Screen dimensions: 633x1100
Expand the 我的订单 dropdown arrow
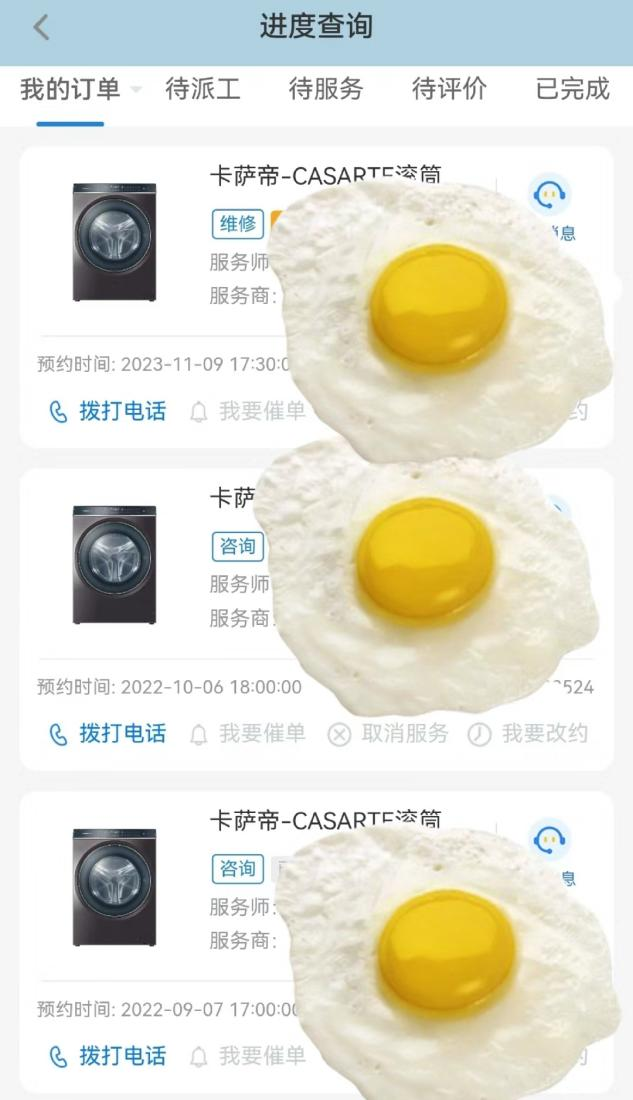coord(136,90)
